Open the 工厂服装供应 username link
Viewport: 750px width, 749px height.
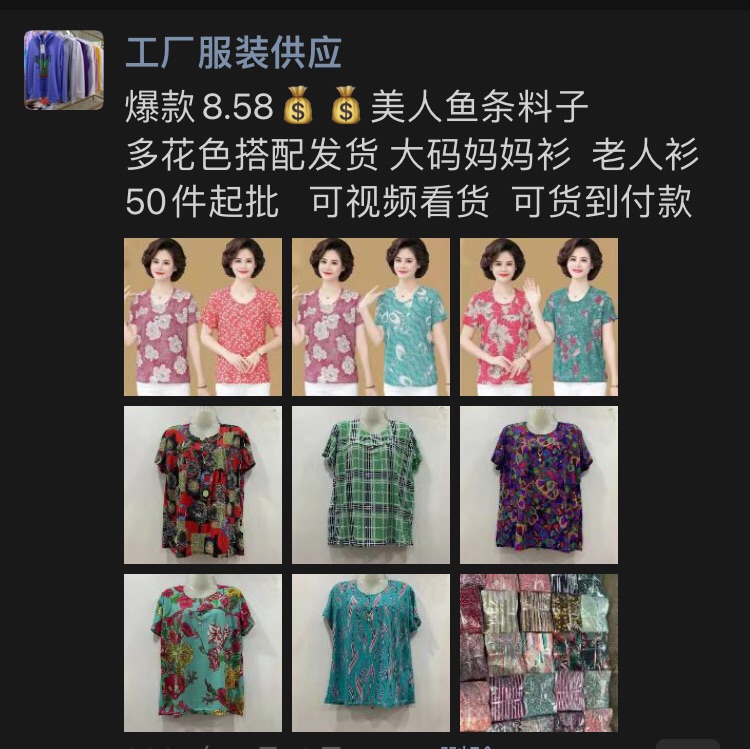point(233,53)
